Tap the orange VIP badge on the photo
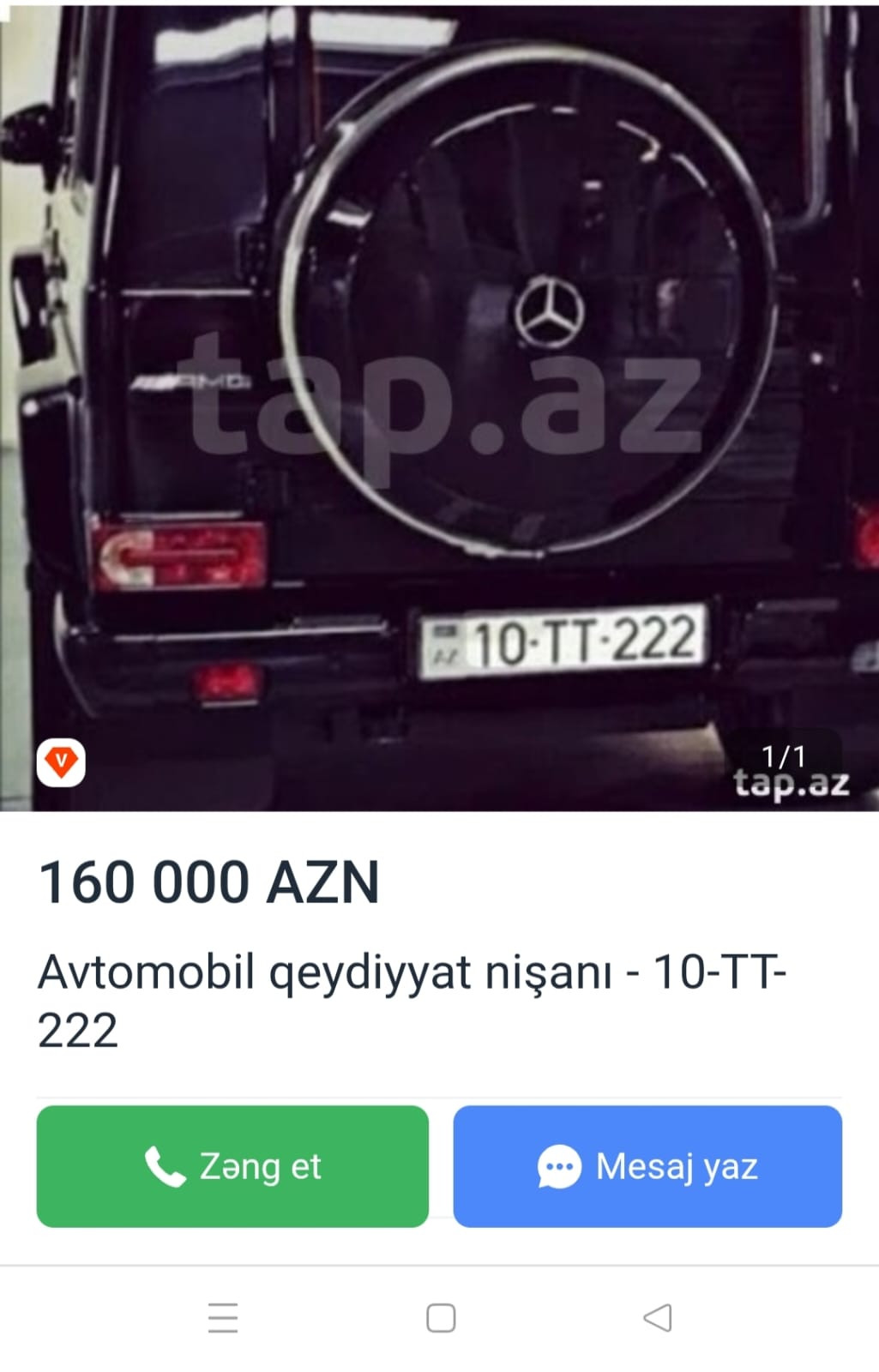Image resolution: width=879 pixels, height=1372 pixels. click(x=61, y=761)
